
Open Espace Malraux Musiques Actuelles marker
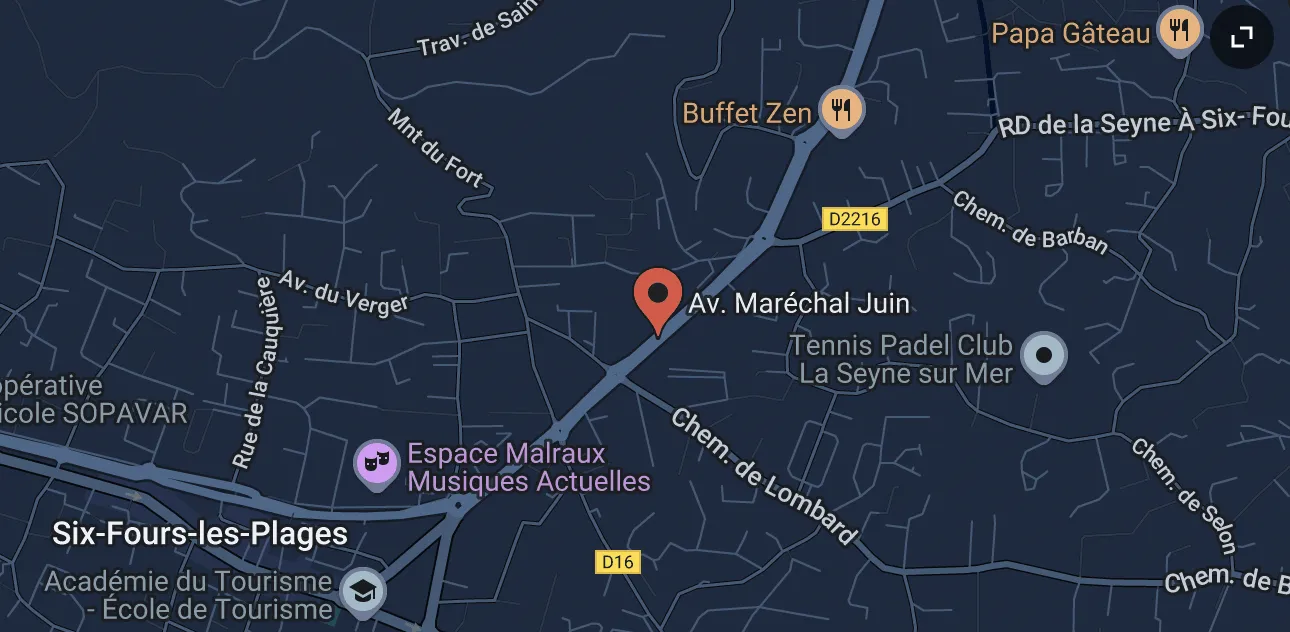coord(376,464)
